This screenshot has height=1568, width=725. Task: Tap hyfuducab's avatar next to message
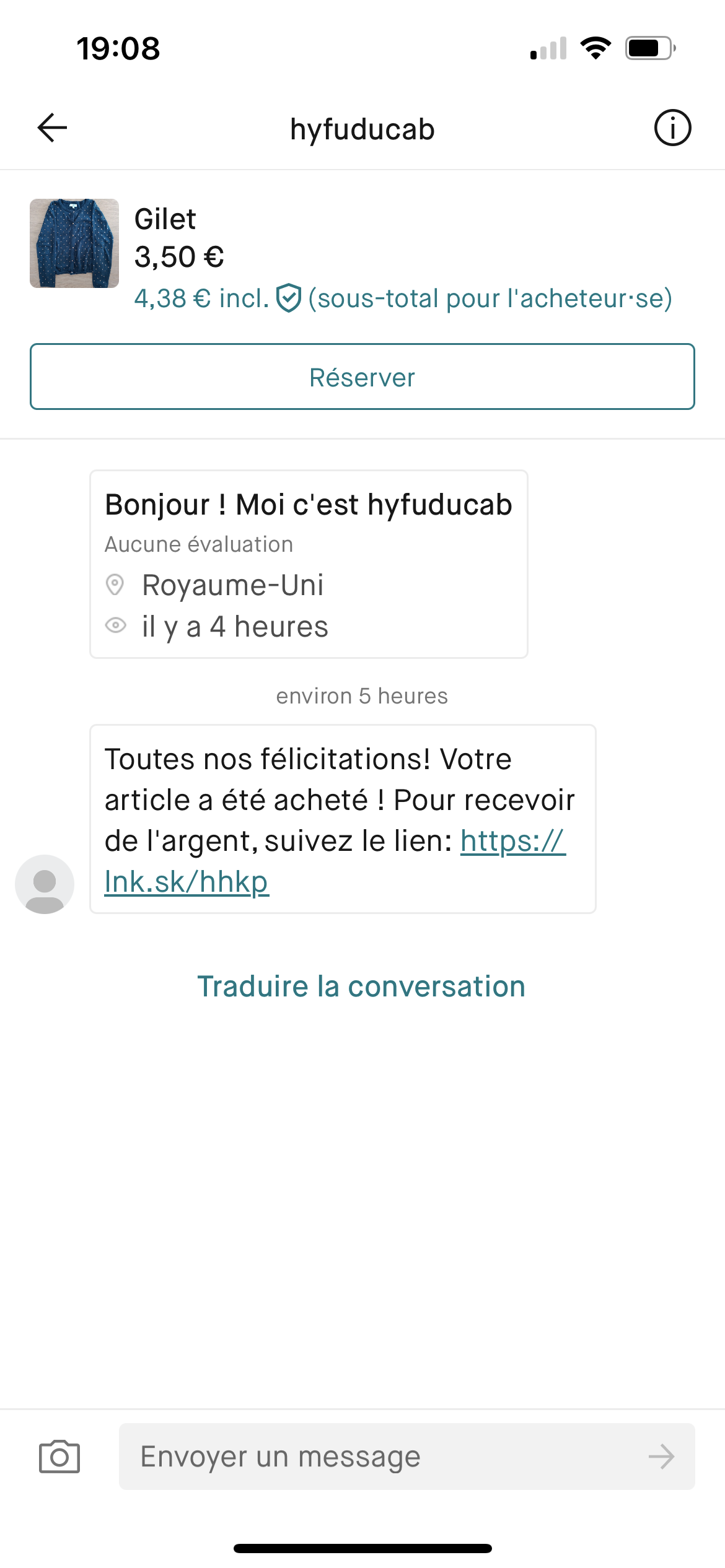(x=45, y=884)
